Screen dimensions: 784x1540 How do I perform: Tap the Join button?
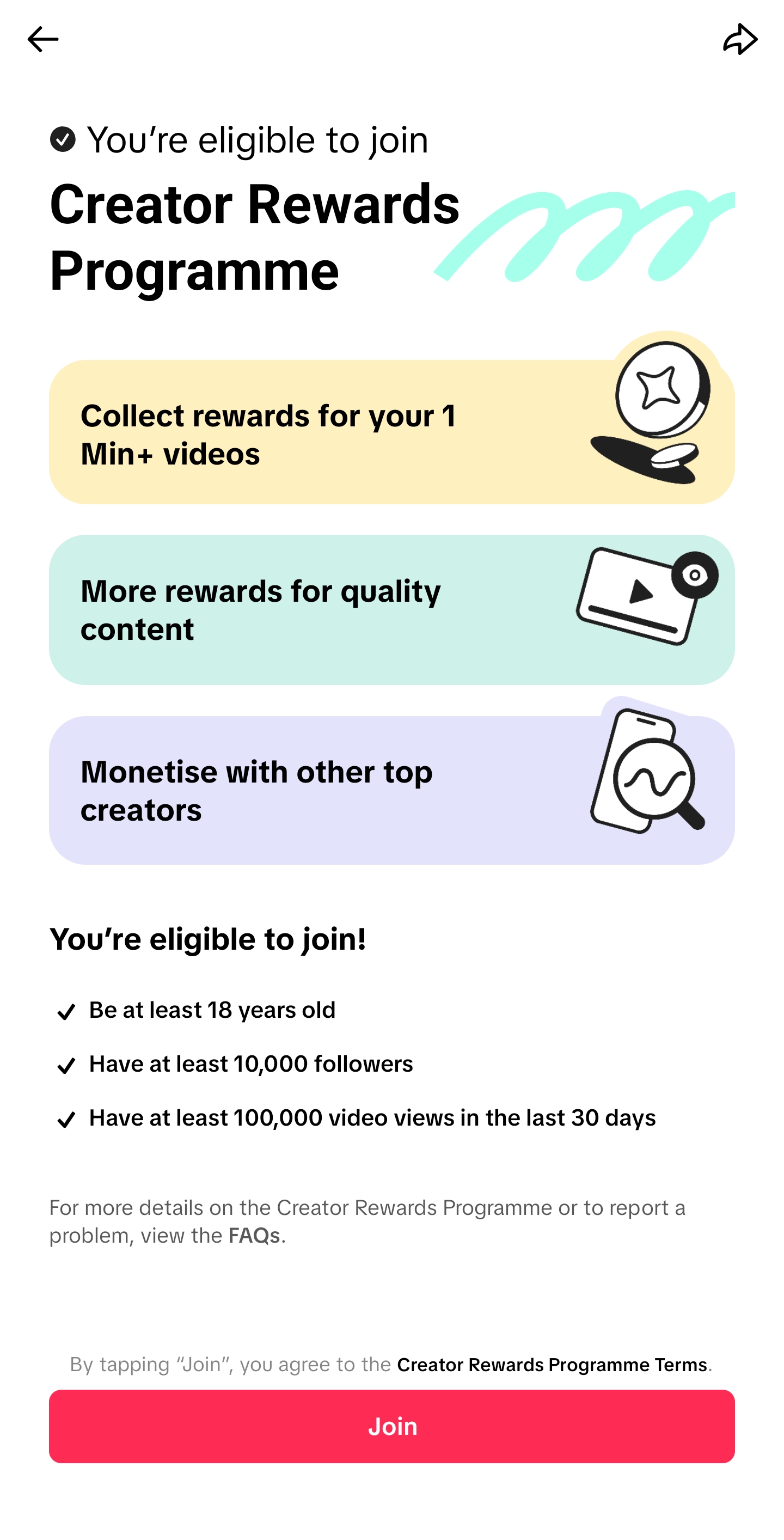(392, 1426)
